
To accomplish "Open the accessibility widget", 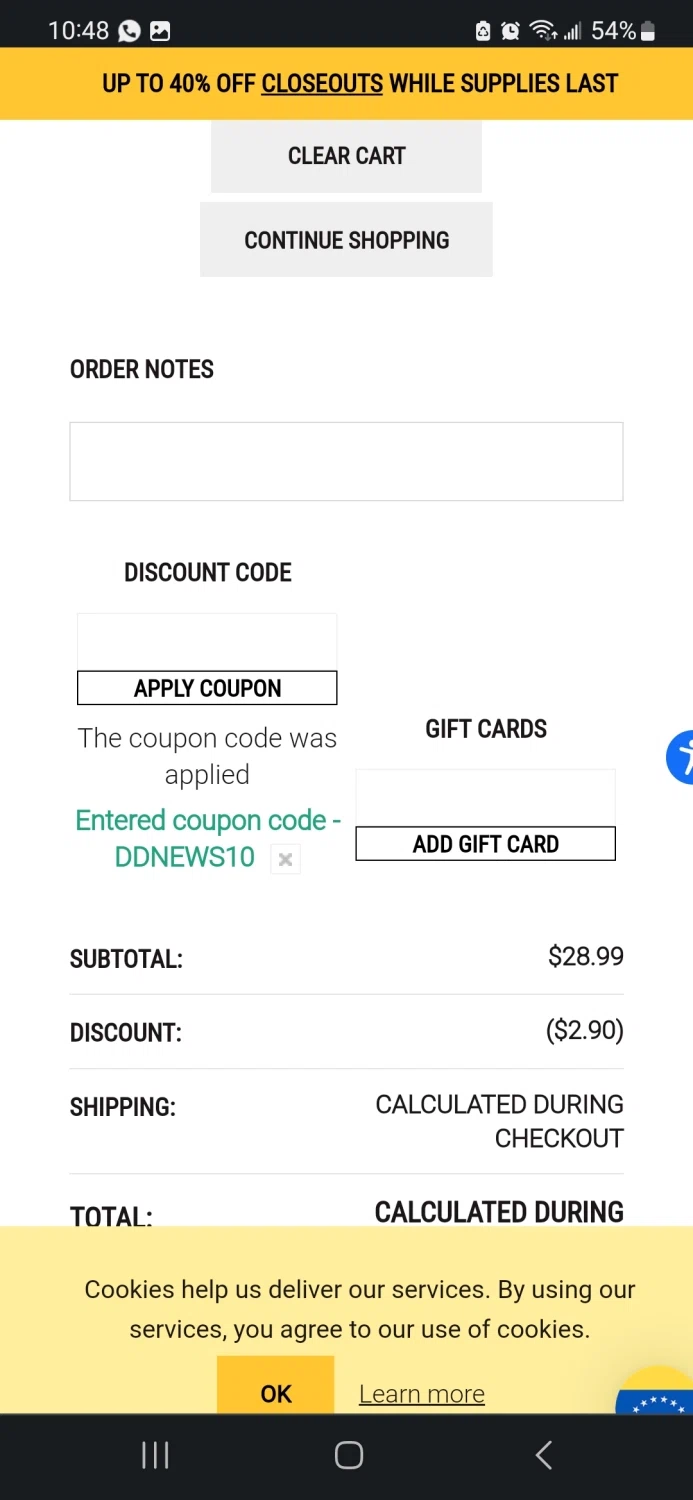I will pyautogui.click(x=682, y=757).
